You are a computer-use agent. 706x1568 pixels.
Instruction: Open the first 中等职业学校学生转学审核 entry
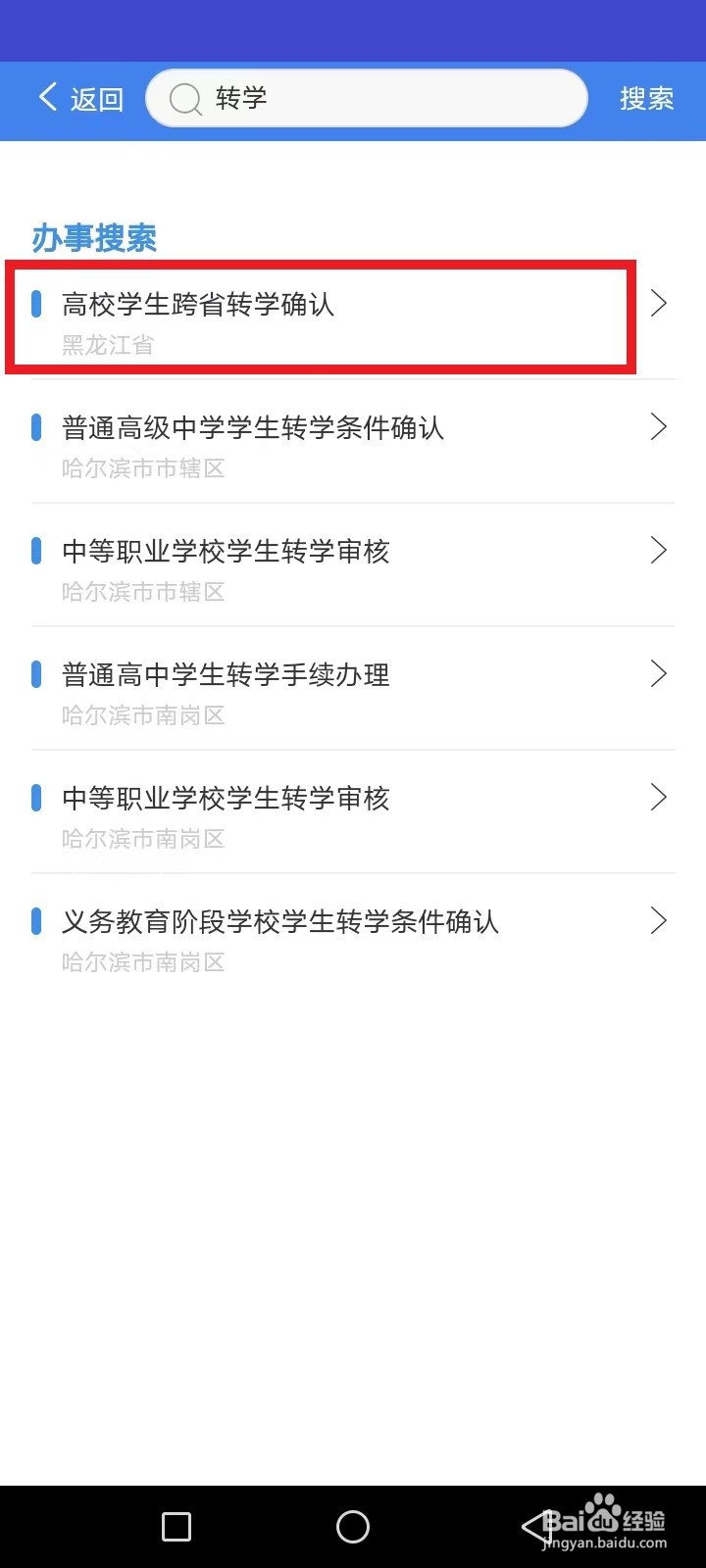tap(226, 552)
